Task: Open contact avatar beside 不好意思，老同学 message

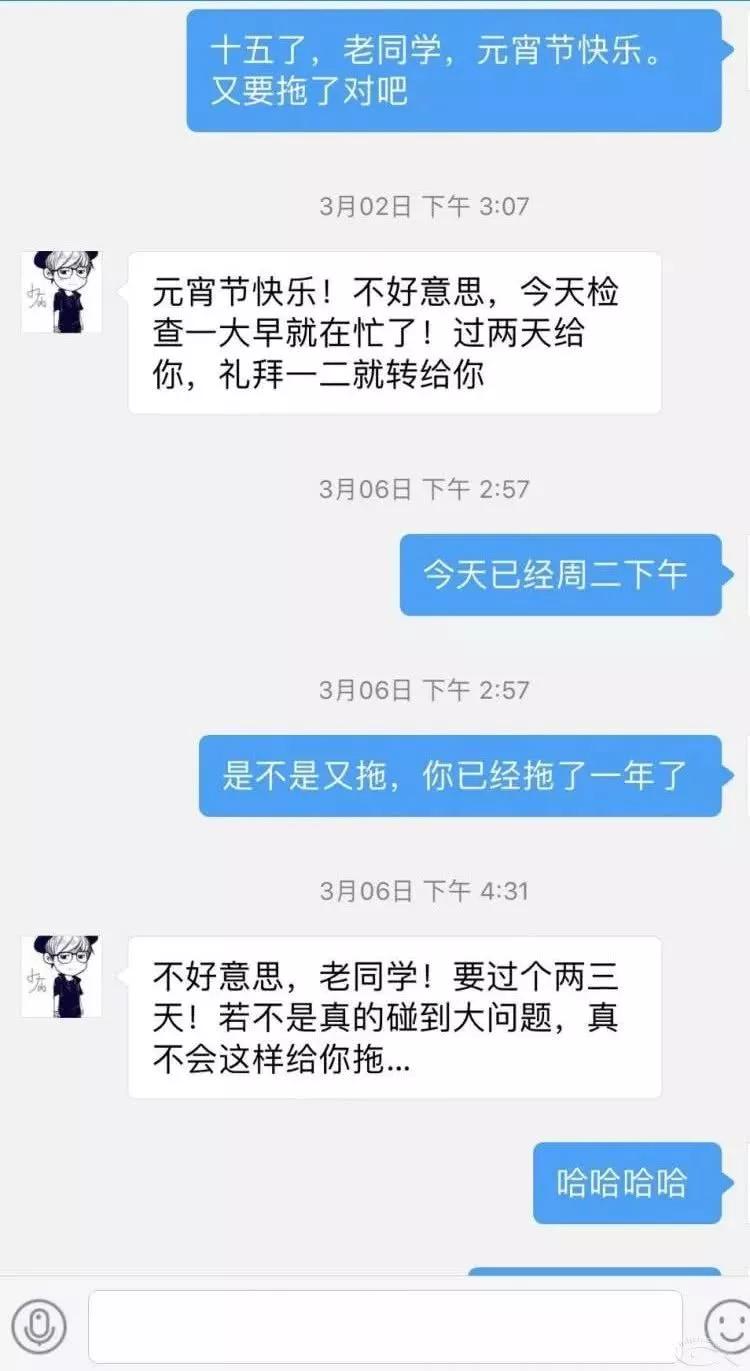Action: tap(61, 977)
